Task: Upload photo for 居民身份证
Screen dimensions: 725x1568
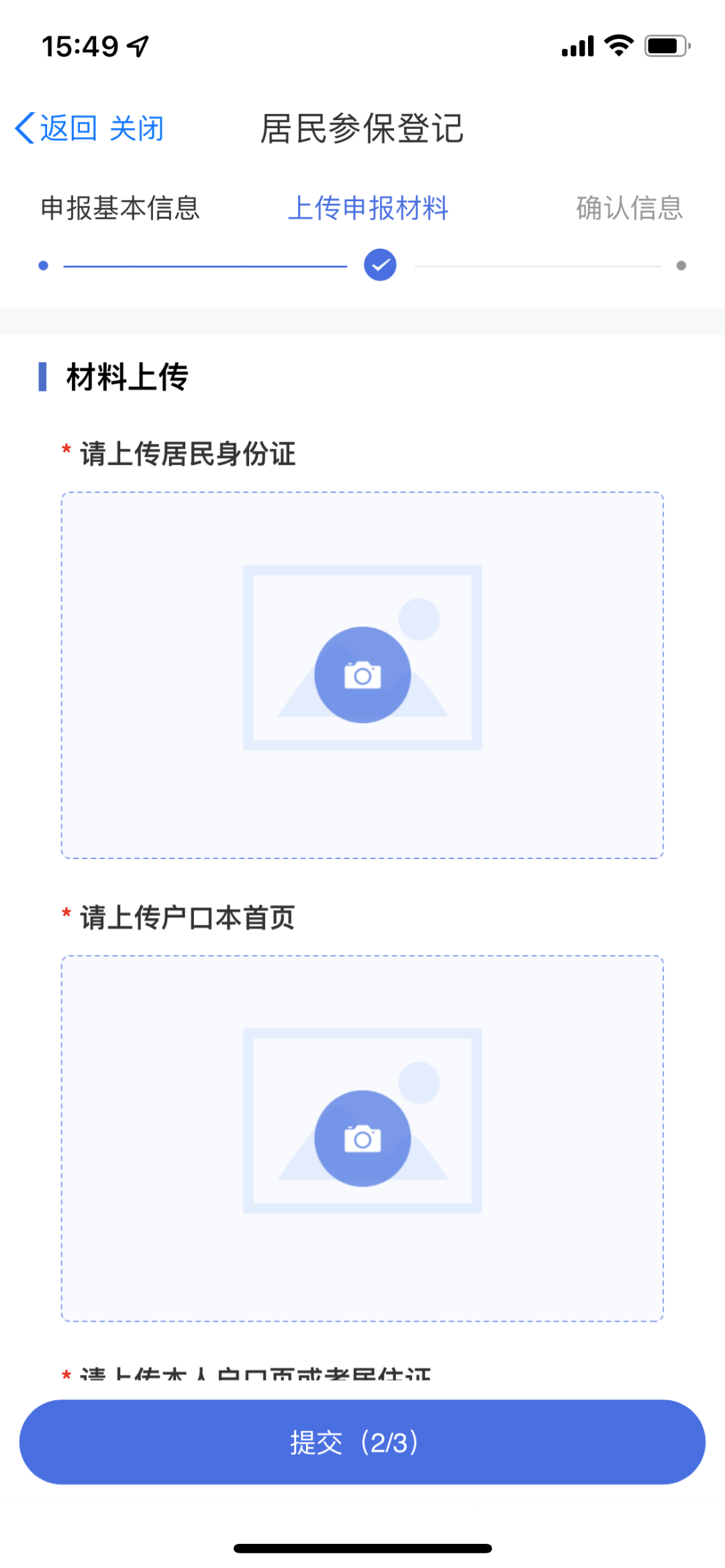Action: click(362, 674)
